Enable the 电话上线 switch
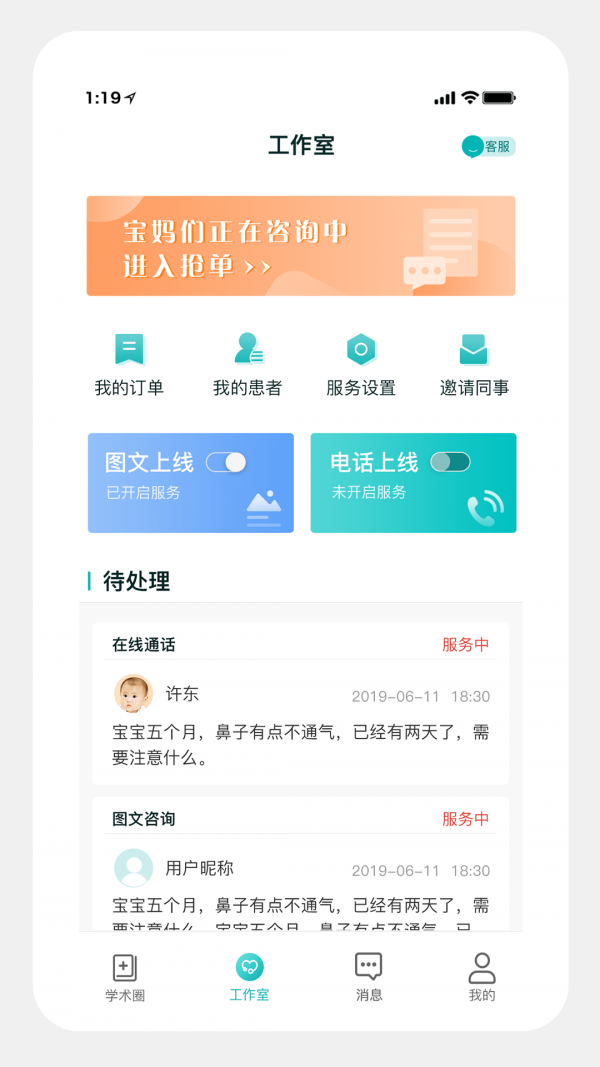Viewport: 600px width, 1067px height. click(x=450, y=462)
